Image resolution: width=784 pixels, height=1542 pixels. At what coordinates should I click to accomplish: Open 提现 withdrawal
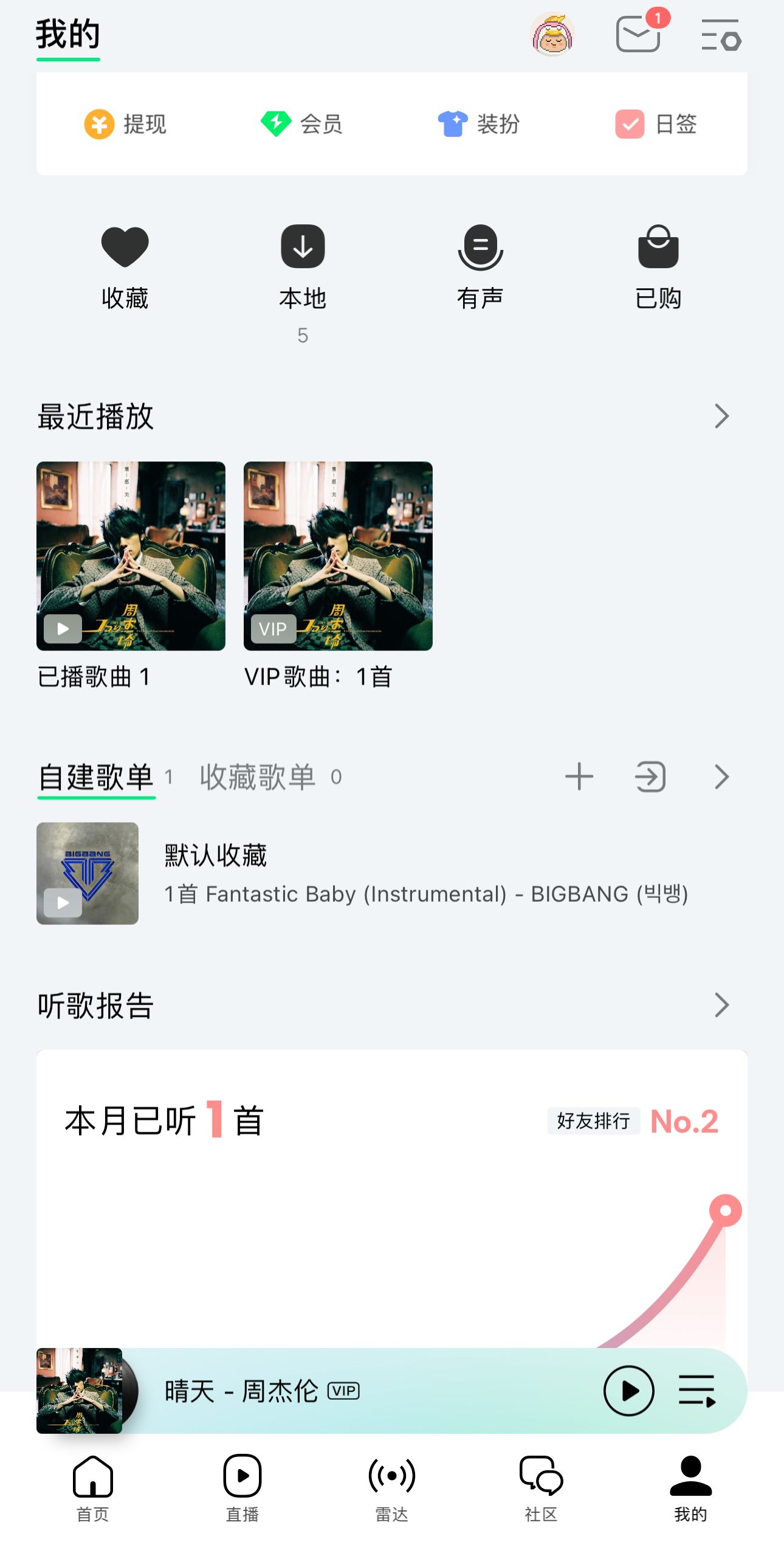(125, 124)
